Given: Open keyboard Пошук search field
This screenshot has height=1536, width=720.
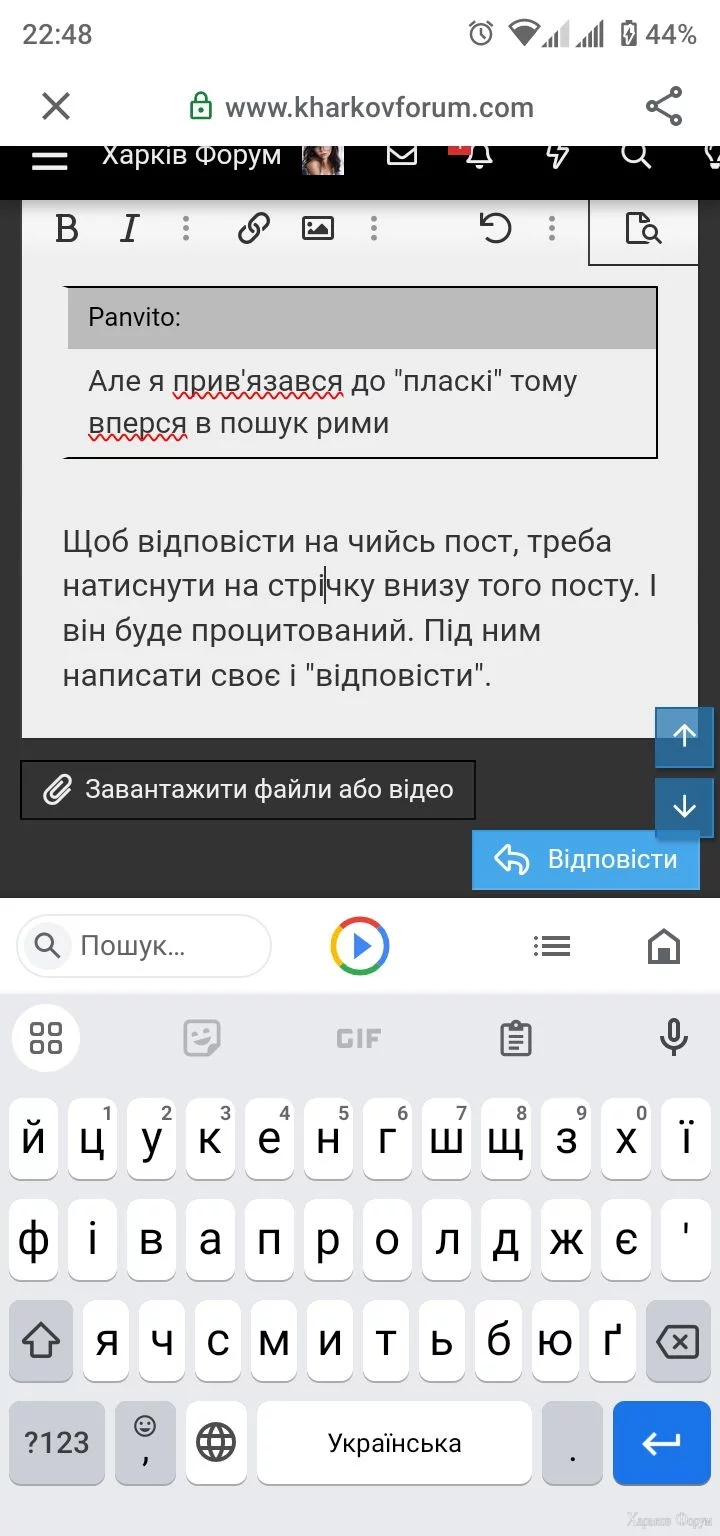Looking at the screenshot, I should click(144, 946).
